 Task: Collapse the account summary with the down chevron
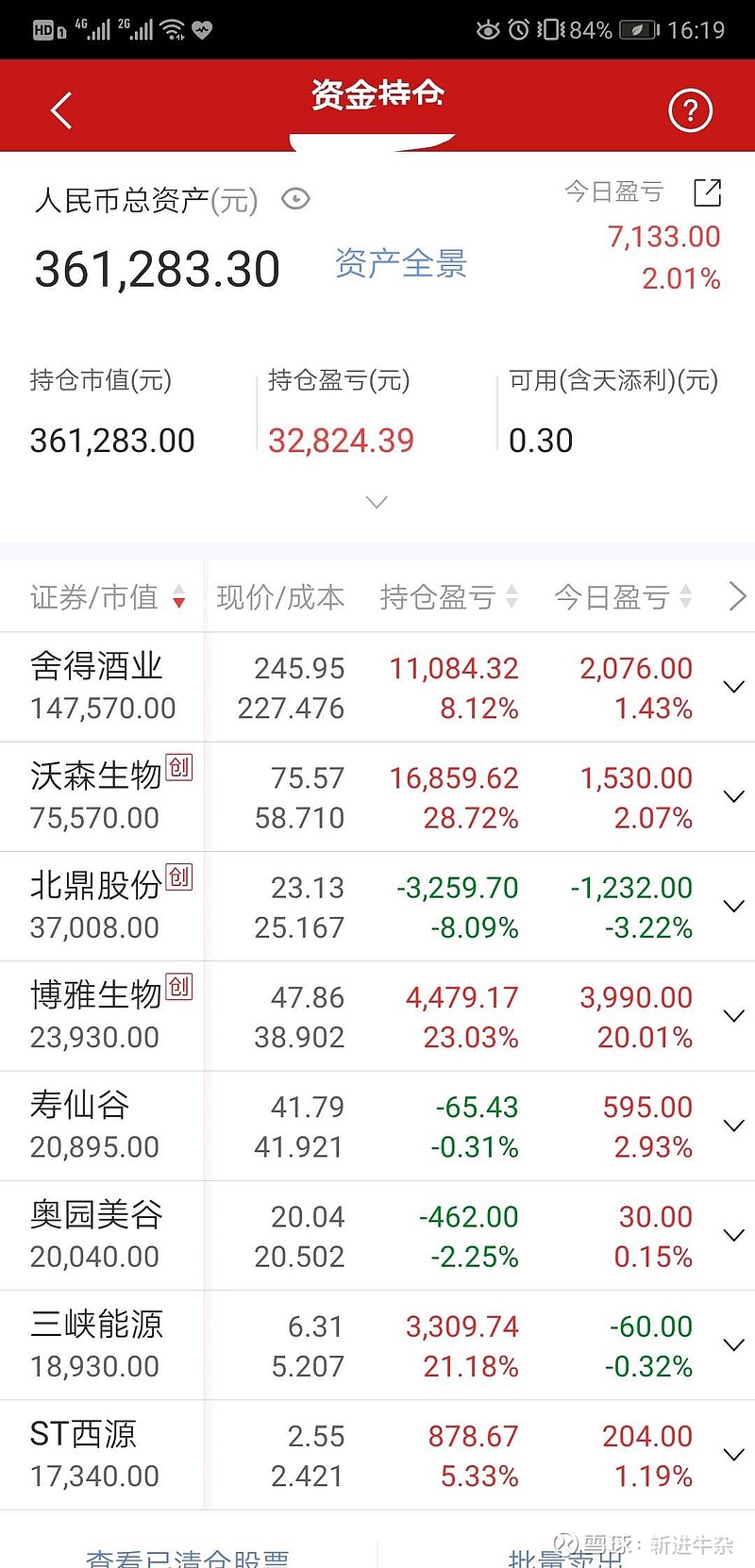(377, 503)
